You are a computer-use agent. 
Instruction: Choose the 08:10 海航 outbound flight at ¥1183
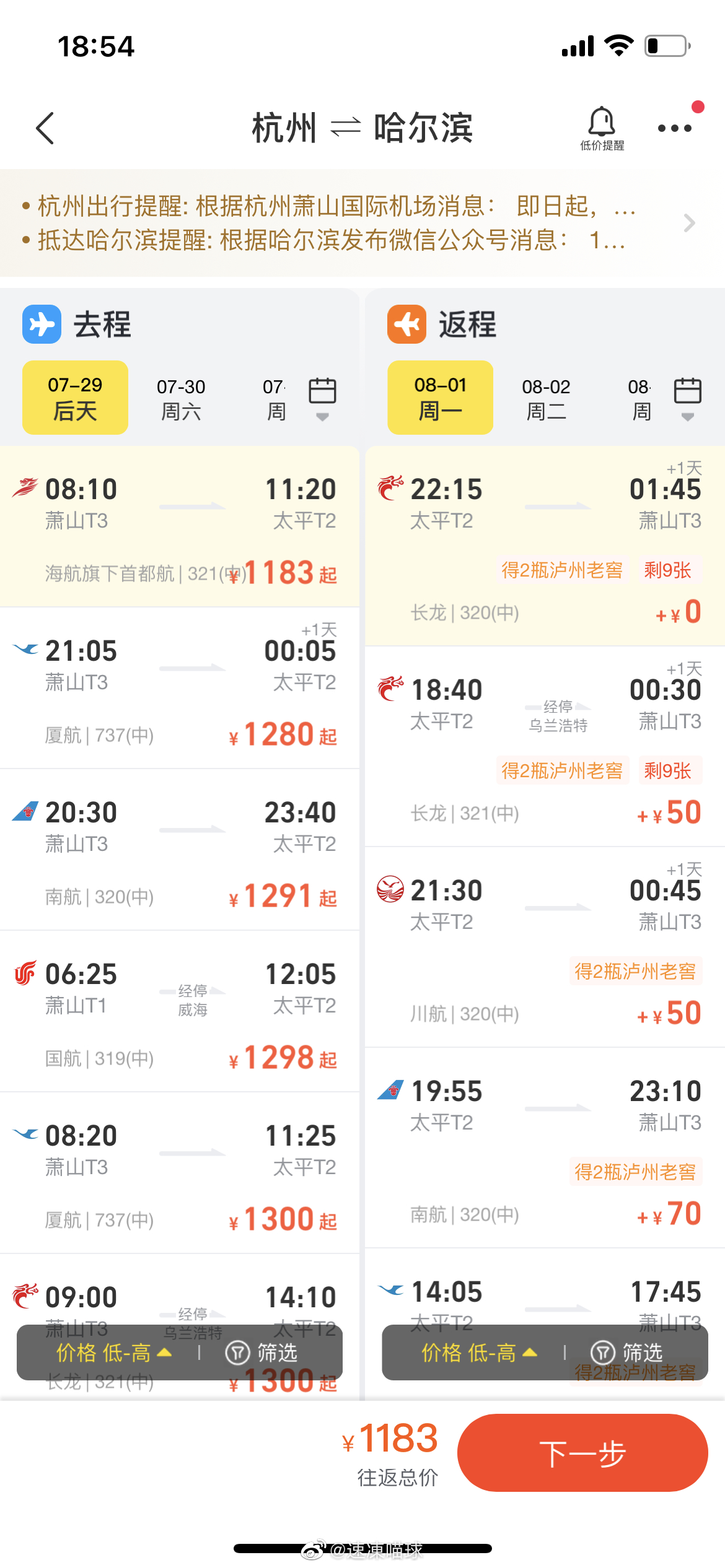coord(180,527)
